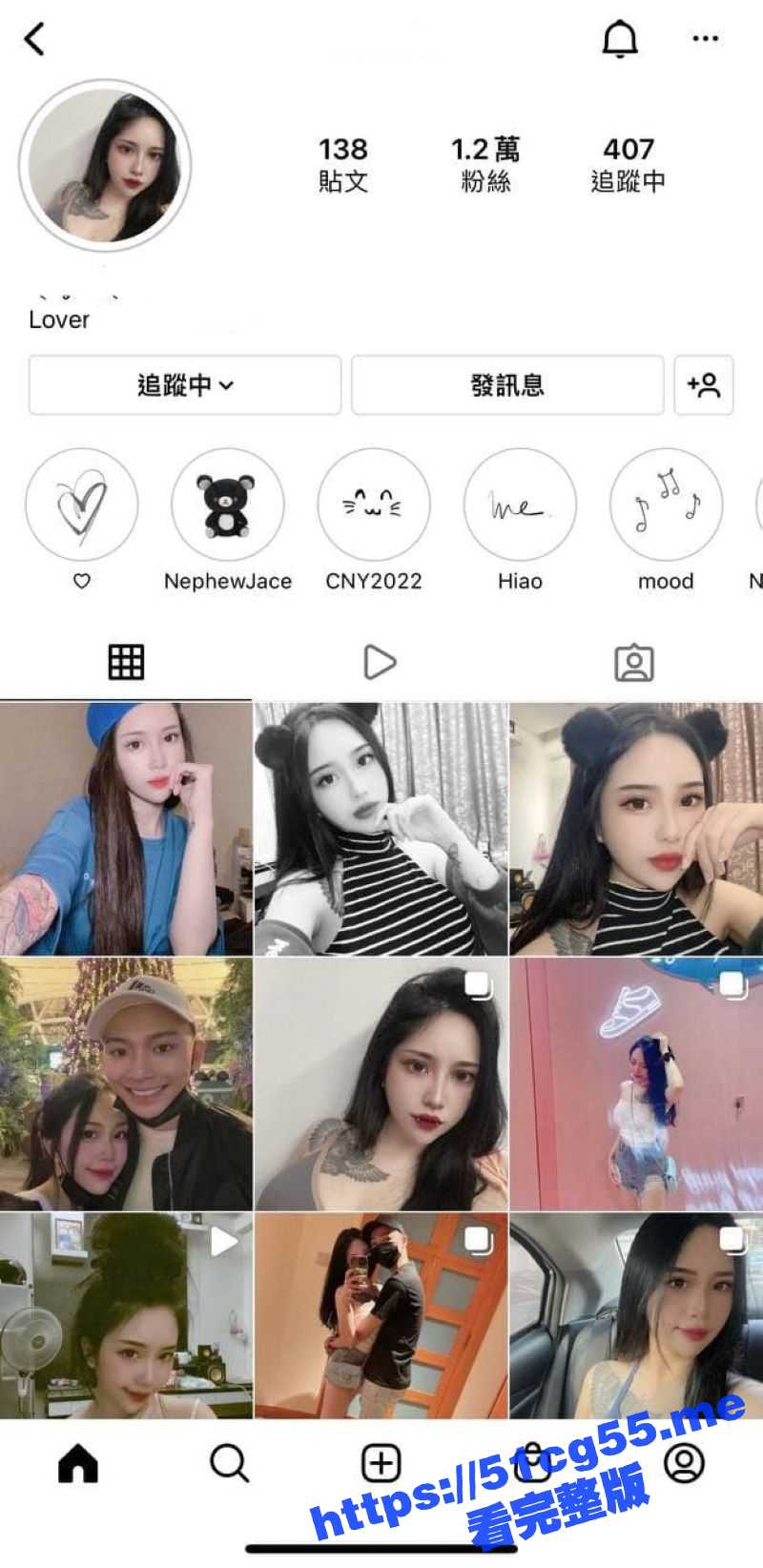This screenshot has width=763, height=1568.
Task: Create a new post with plus icon
Action: (381, 1462)
